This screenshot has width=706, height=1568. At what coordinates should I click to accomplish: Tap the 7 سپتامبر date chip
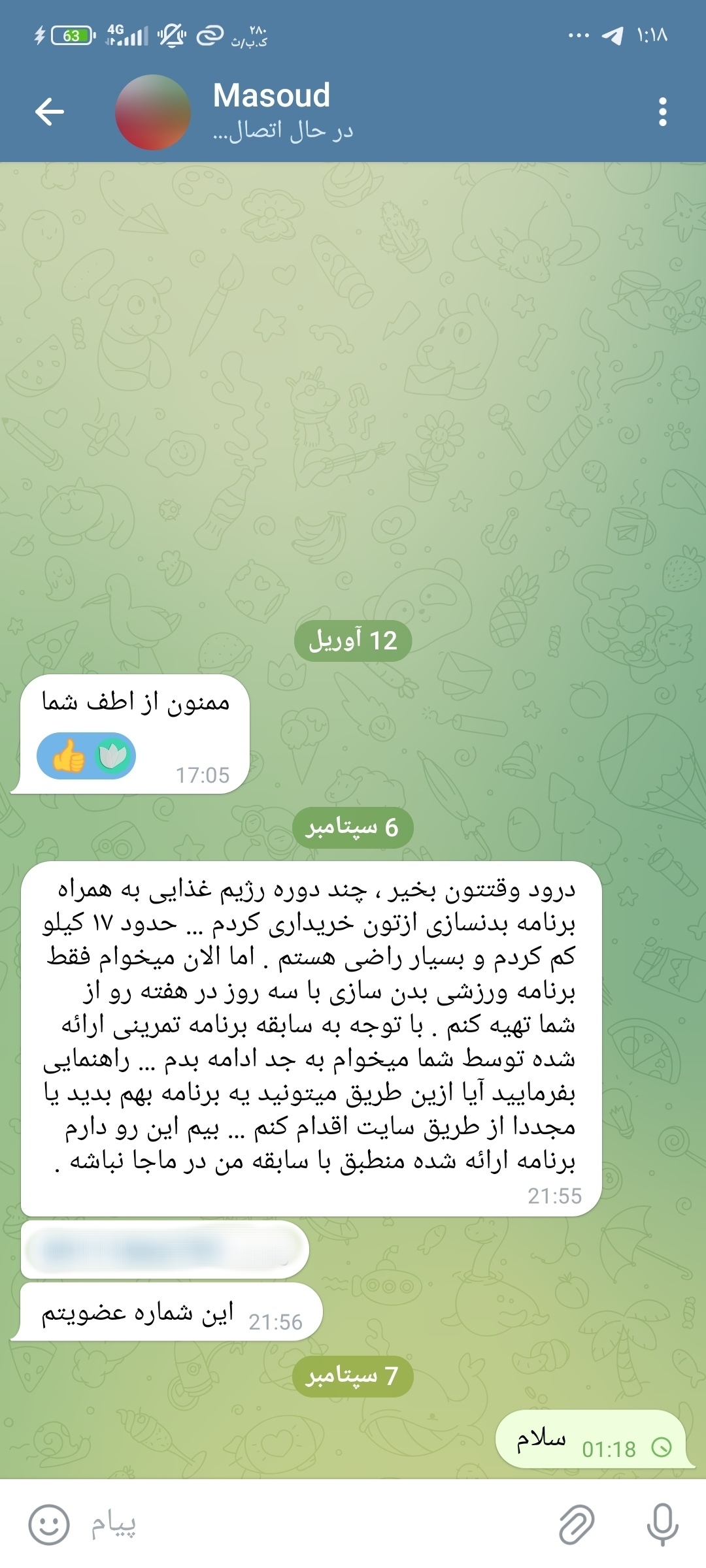[353, 1377]
